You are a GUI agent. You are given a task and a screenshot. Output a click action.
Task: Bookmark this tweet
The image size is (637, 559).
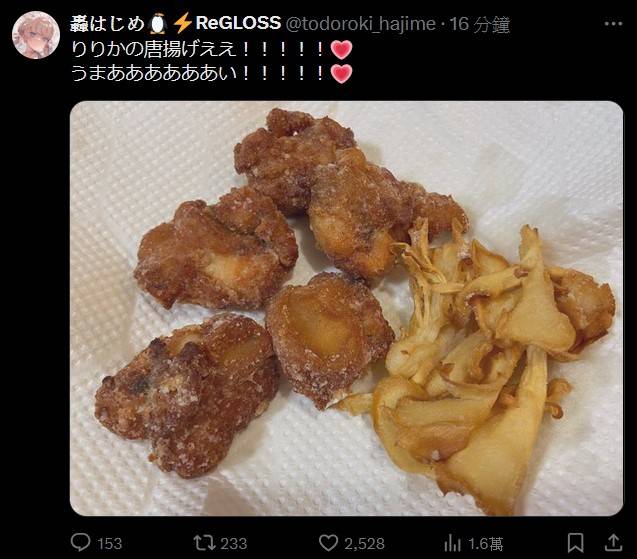pos(575,542)
